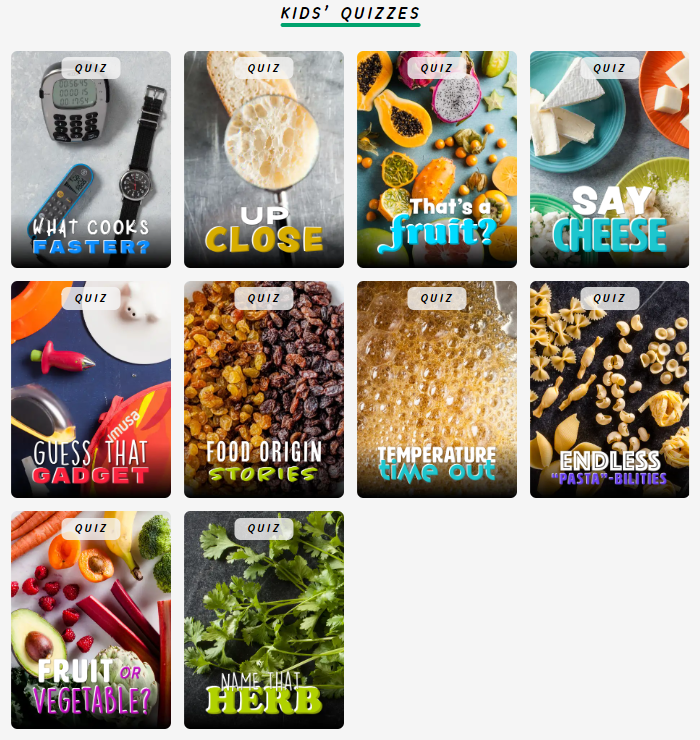Screen dimensions: 700x740
Task: Open the What Cooks Faster quiz
Action: (x=91, y=160)
